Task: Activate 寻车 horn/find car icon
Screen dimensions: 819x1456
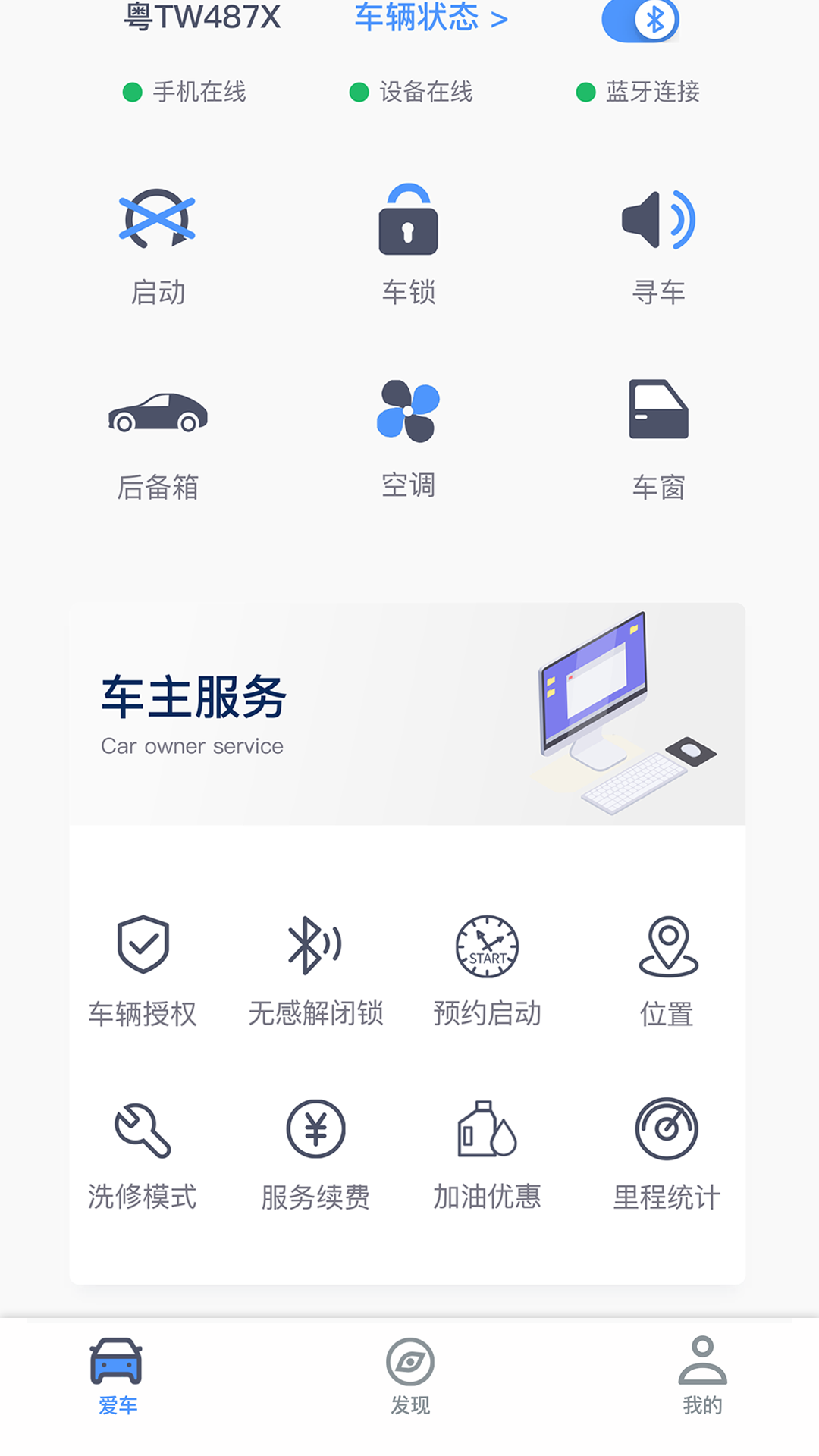Action: coord(659,221)
